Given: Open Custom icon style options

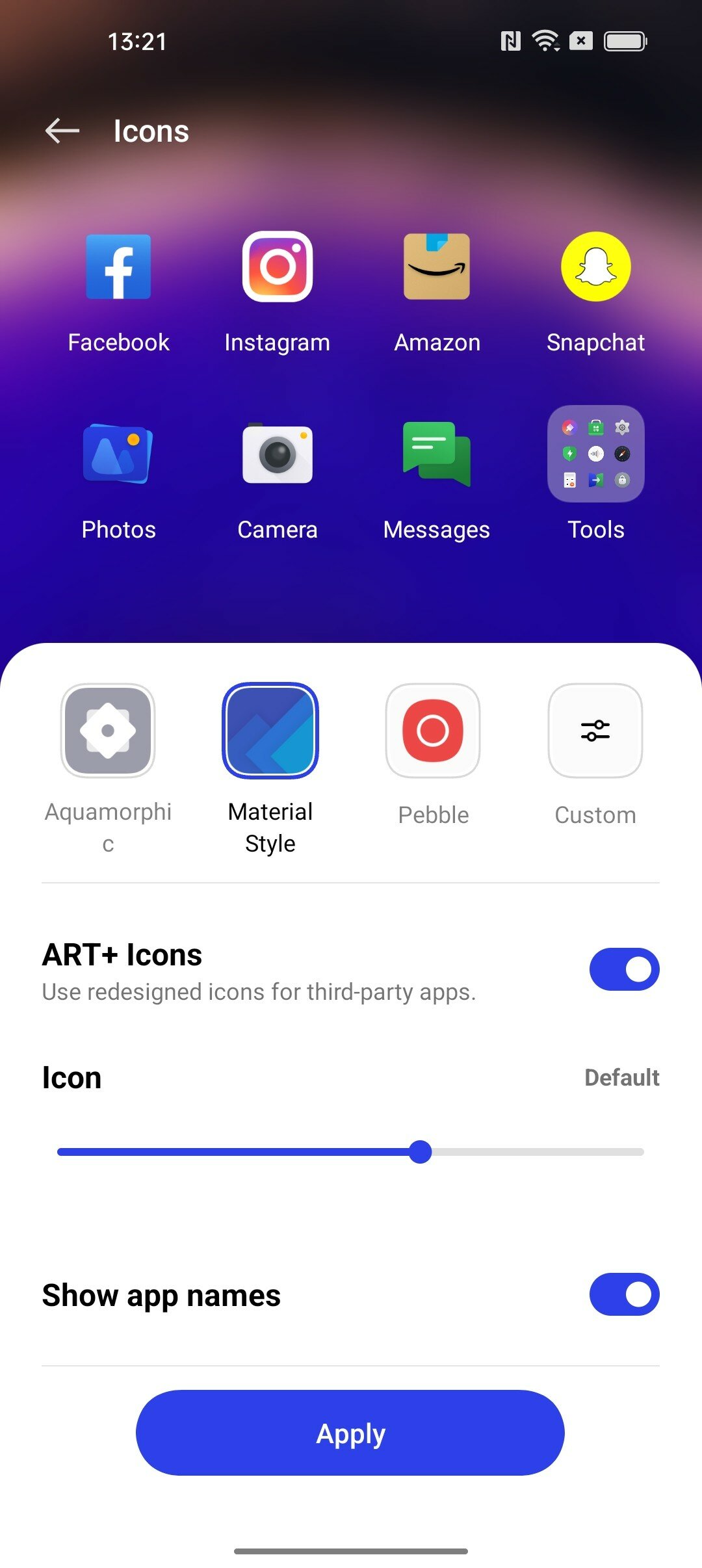Looking at the screenshot, I should (595, 731).
